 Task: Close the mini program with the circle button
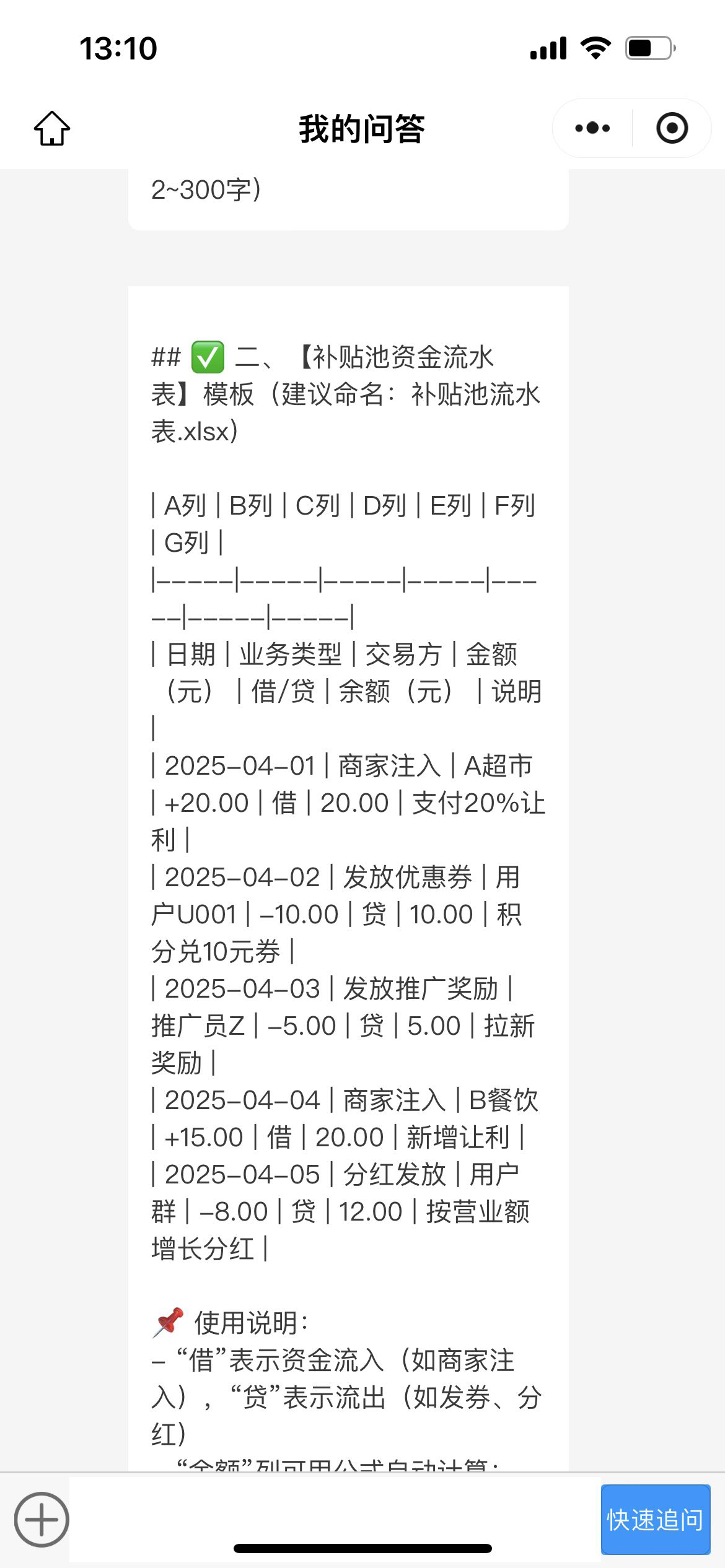(x=672, y=128)
